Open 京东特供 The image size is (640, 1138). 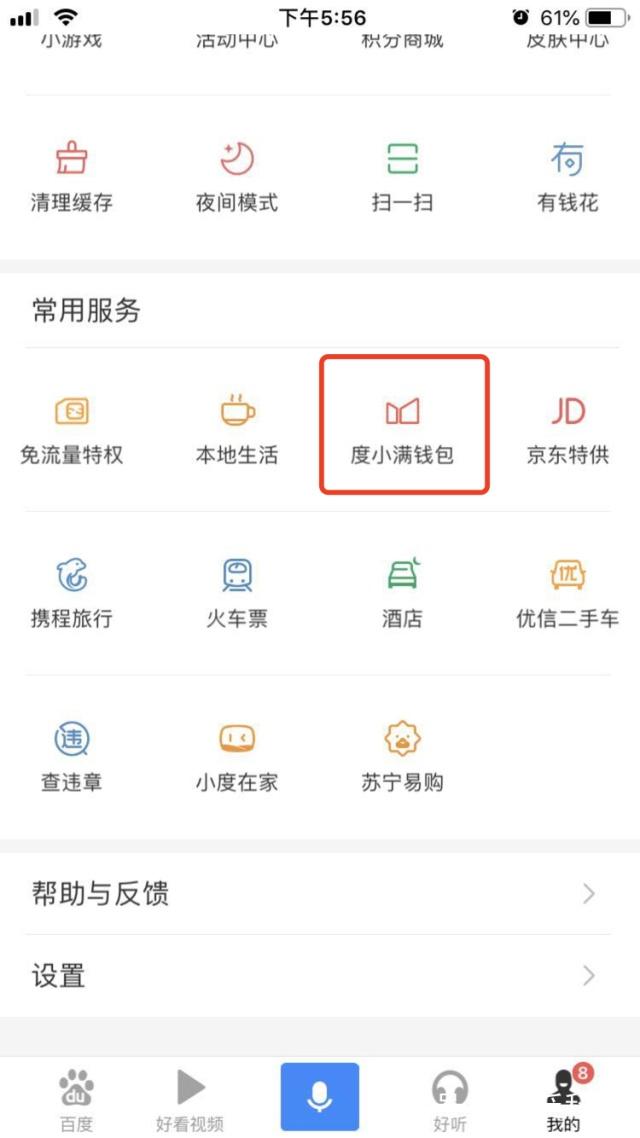coord(567,430)
